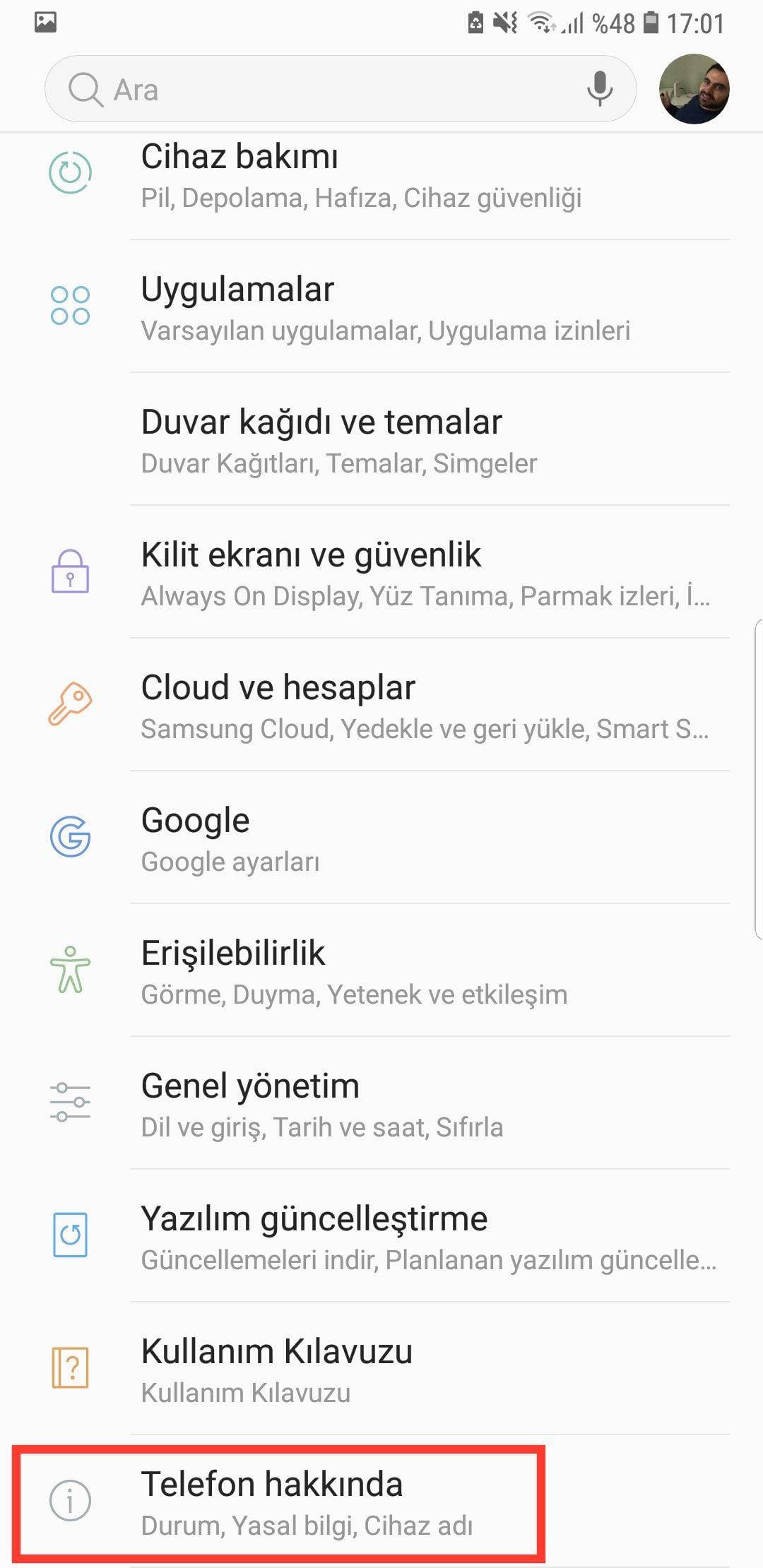Open Telefon hakkında

(381, 1502)
